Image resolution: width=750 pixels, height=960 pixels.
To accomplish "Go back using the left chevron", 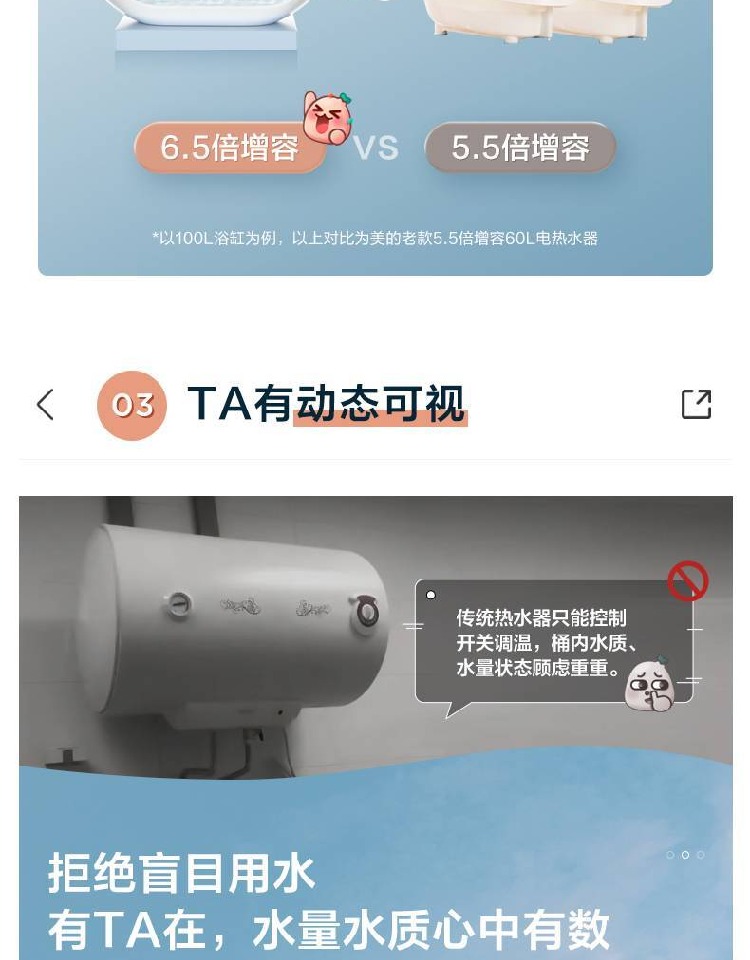I will [45, 404].
